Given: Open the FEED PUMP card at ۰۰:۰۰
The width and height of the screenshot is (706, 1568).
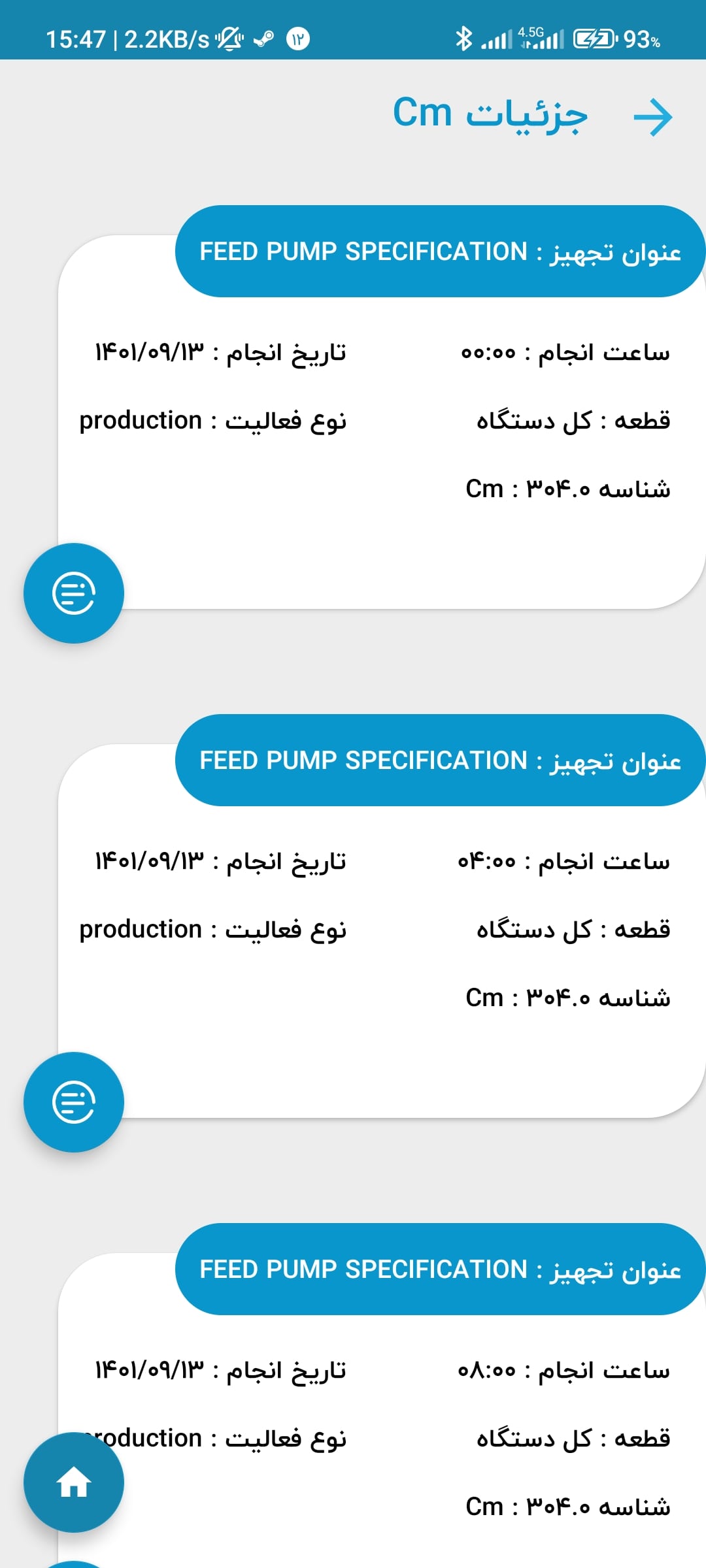Looking at the screenshot, I should click(382, 421).
